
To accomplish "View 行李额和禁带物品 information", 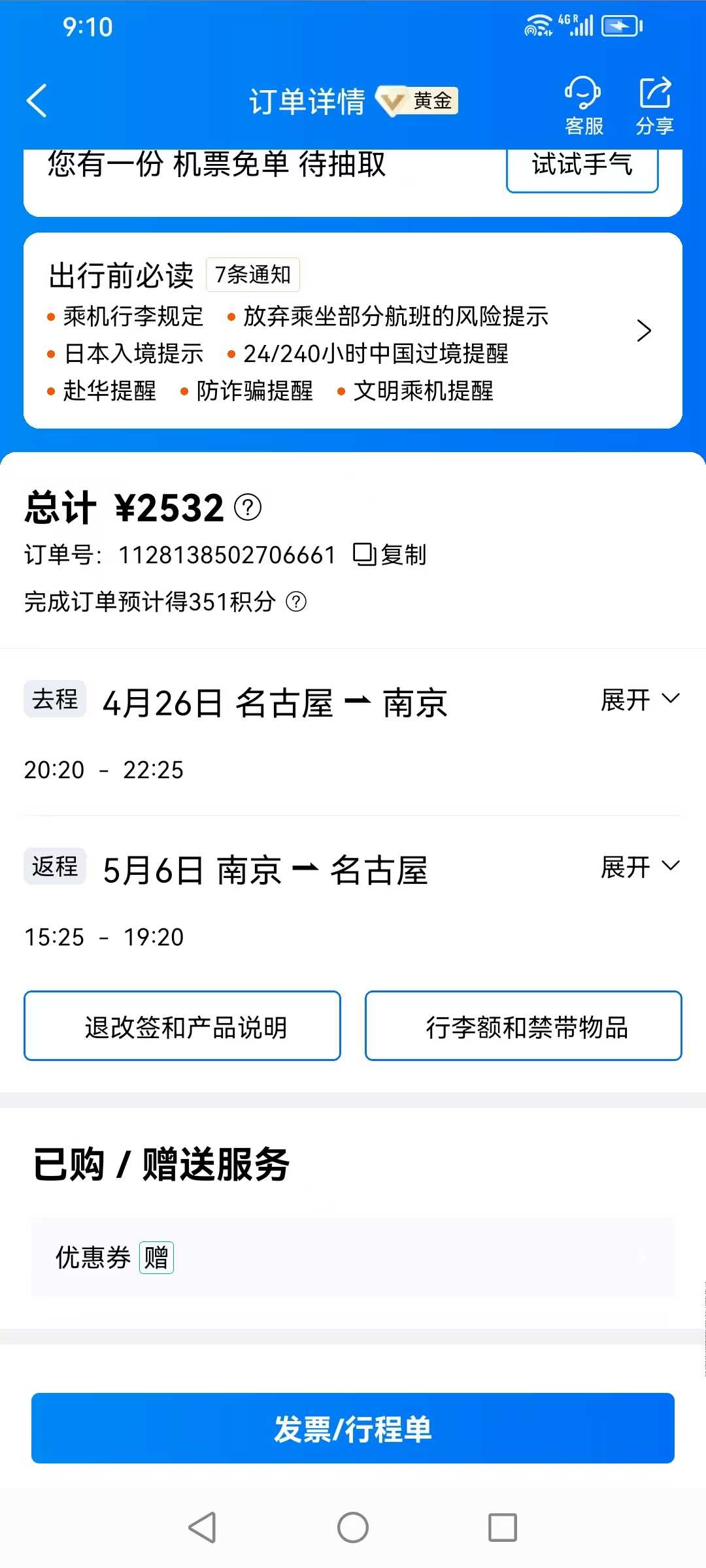I will pyautogui.click(x=523, y=1026).
